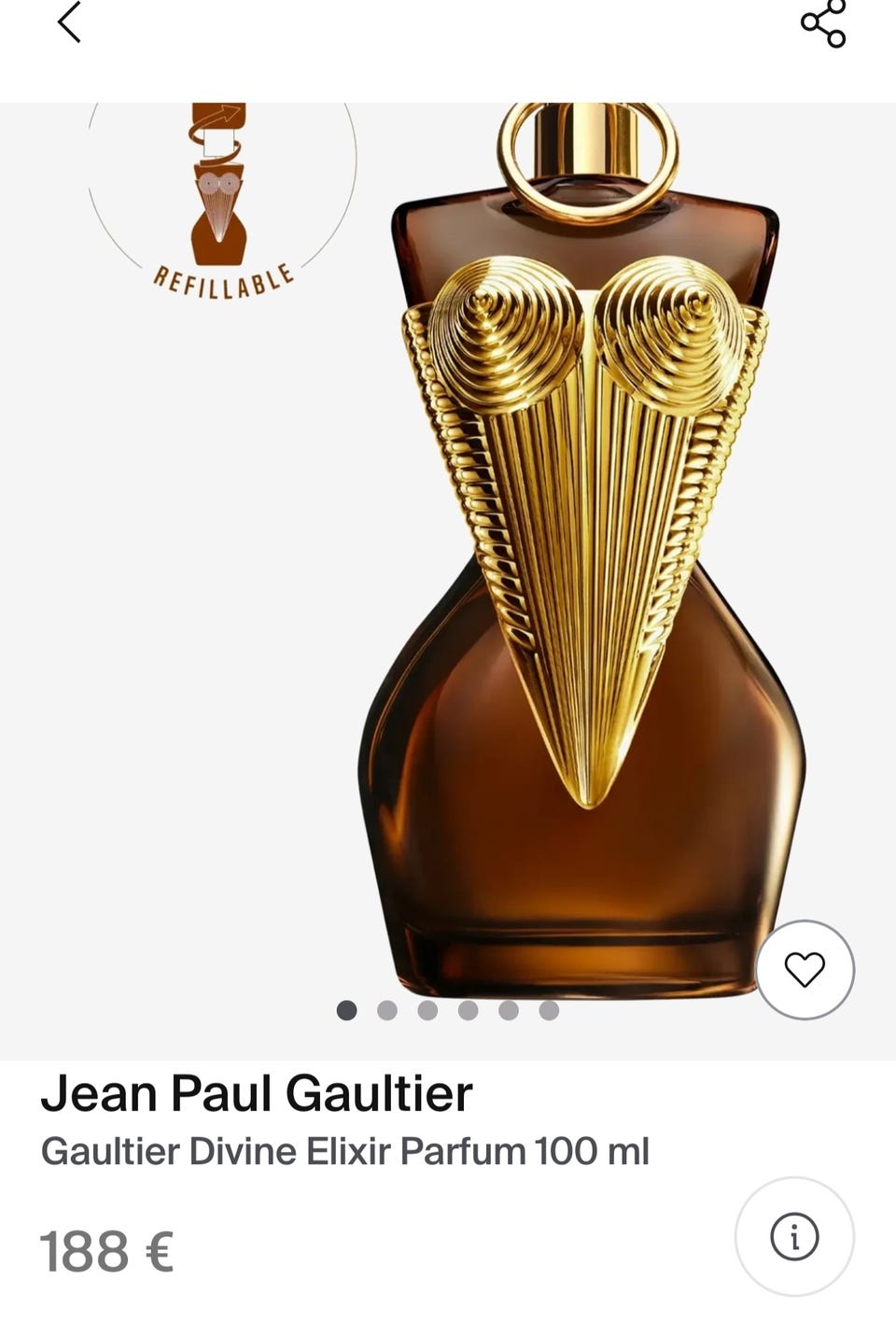This screenshot has width=896, height=1321.
Task: Tap the fourth carousel pagination dot
Action: [x=469, y=1008]
